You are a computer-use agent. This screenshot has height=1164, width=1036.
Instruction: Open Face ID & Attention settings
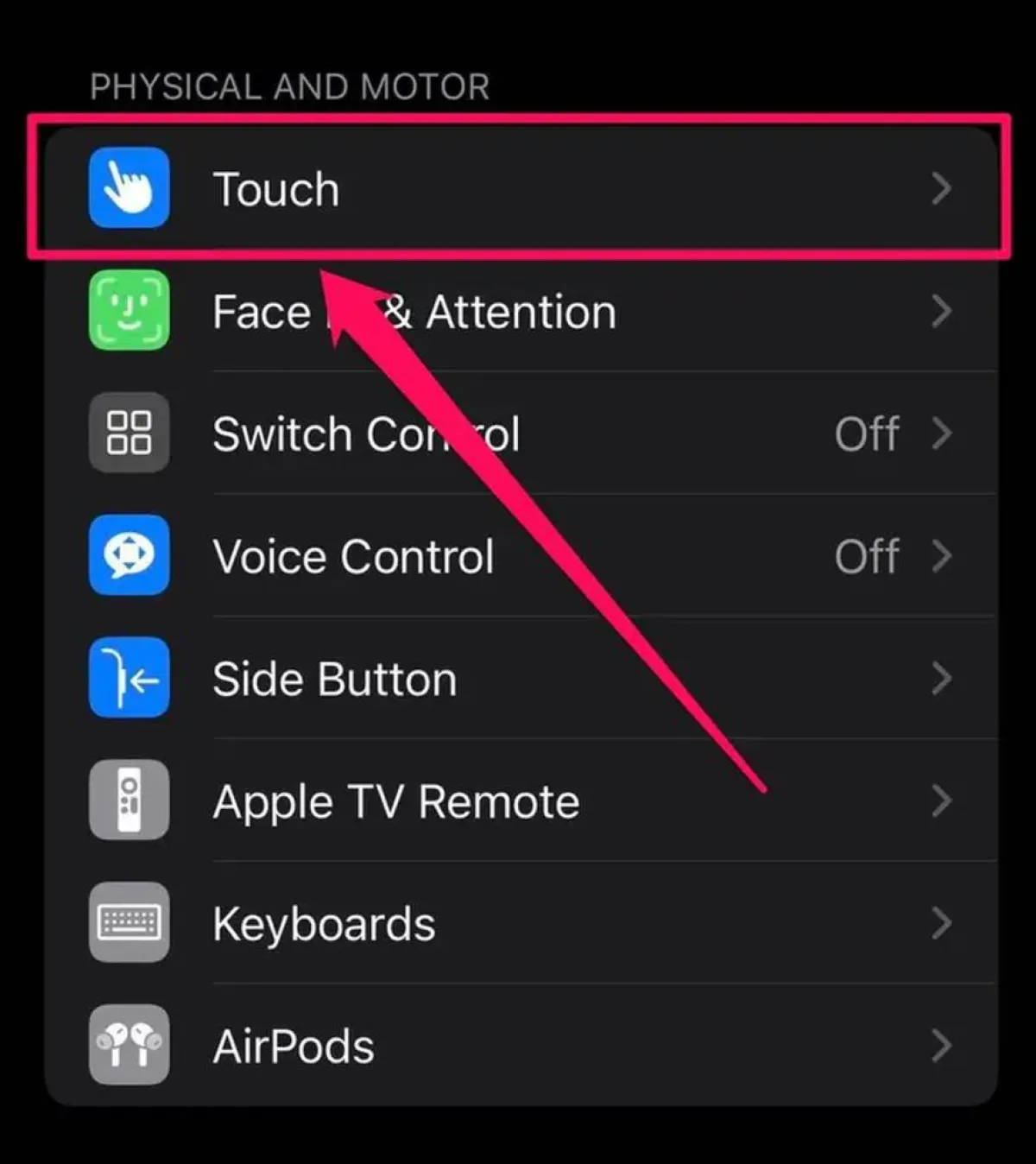coord(518,312)
